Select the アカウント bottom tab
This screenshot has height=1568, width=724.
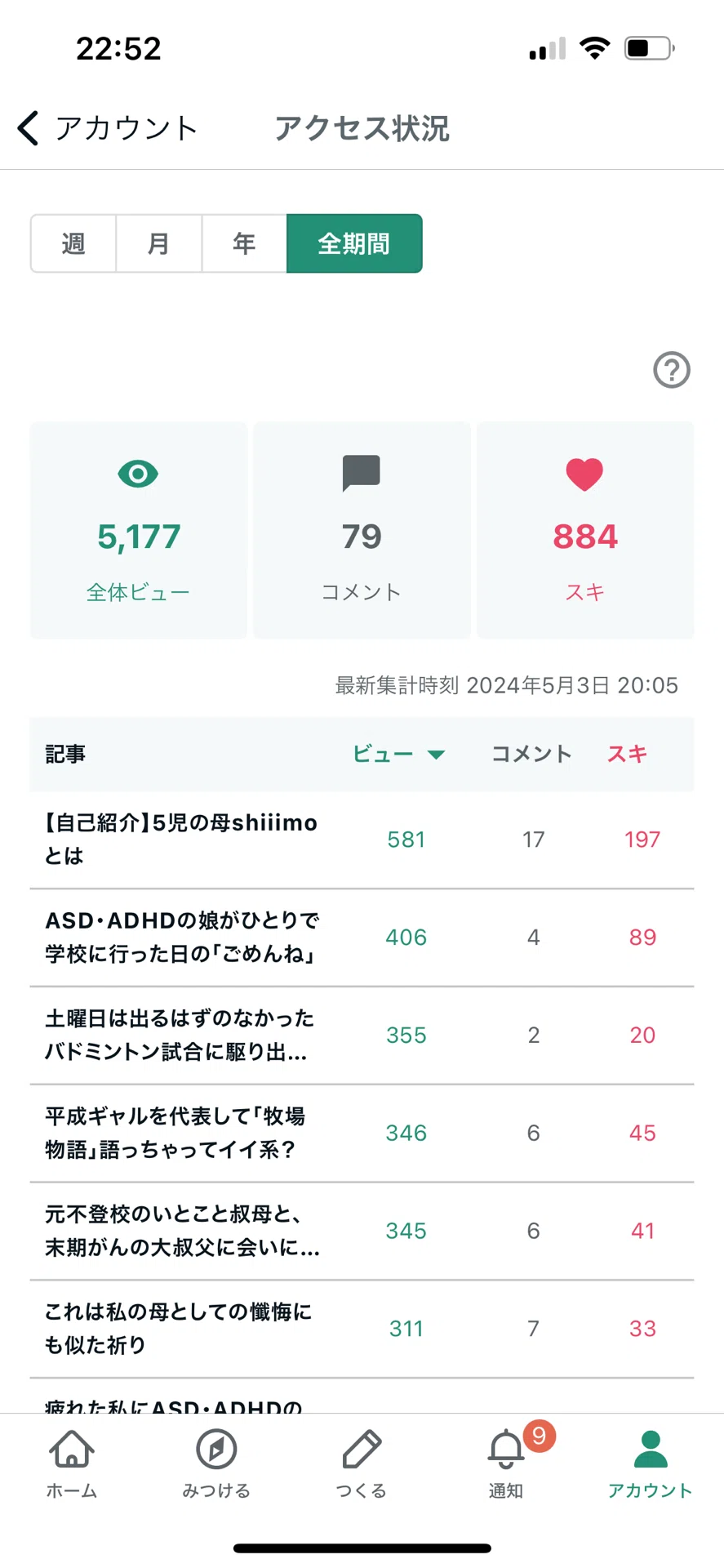651,1464
